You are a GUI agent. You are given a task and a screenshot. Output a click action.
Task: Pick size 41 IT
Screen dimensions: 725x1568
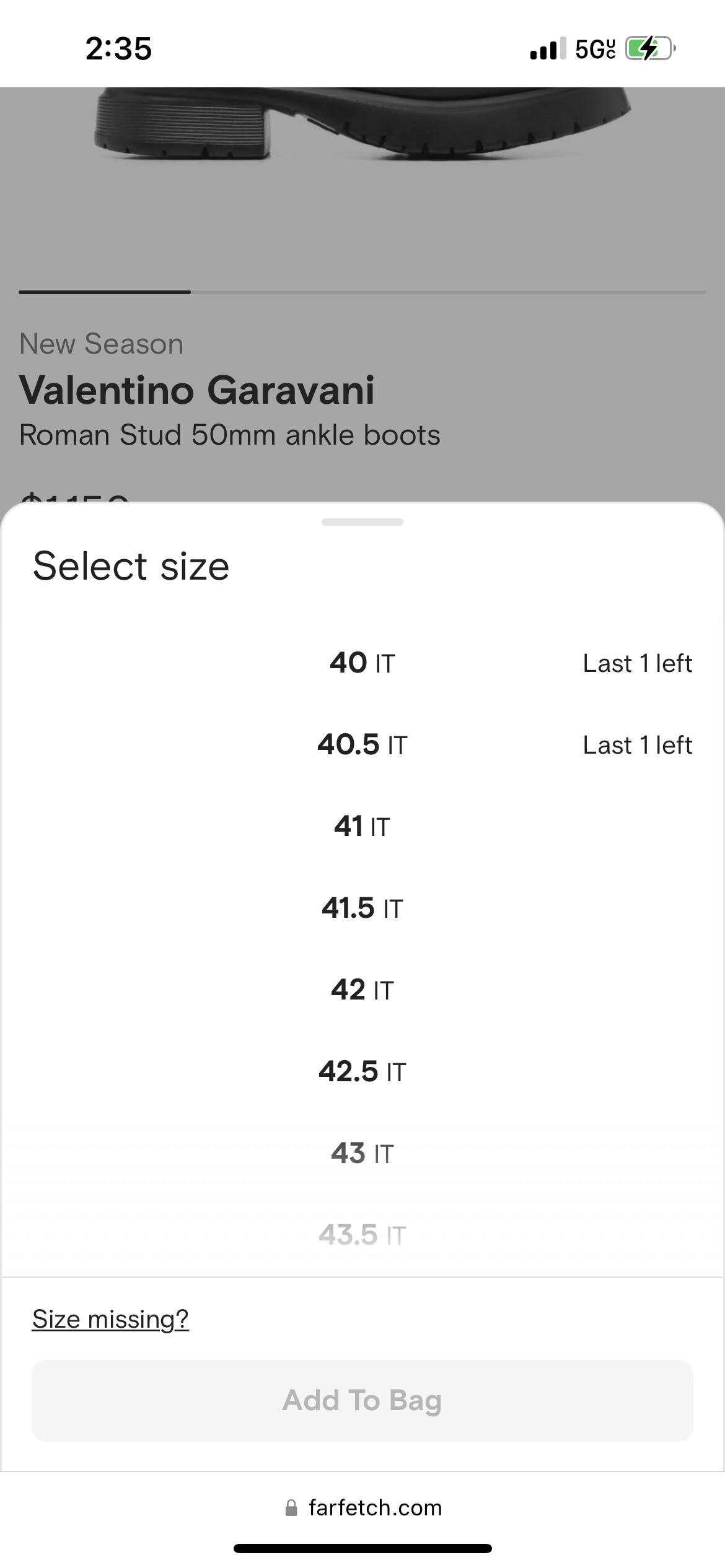[362, 827]
